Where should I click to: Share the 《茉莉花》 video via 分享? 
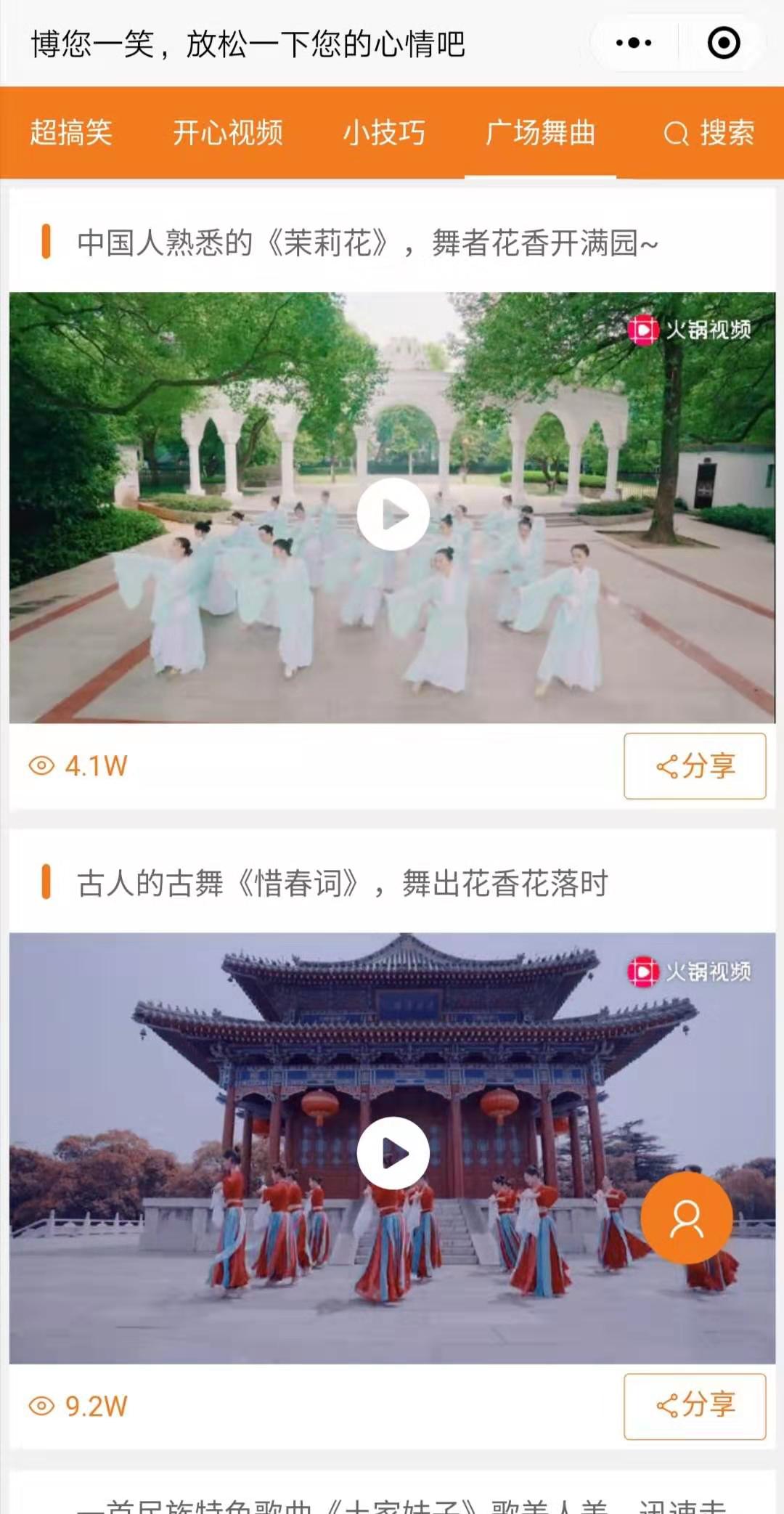[695, 766]
